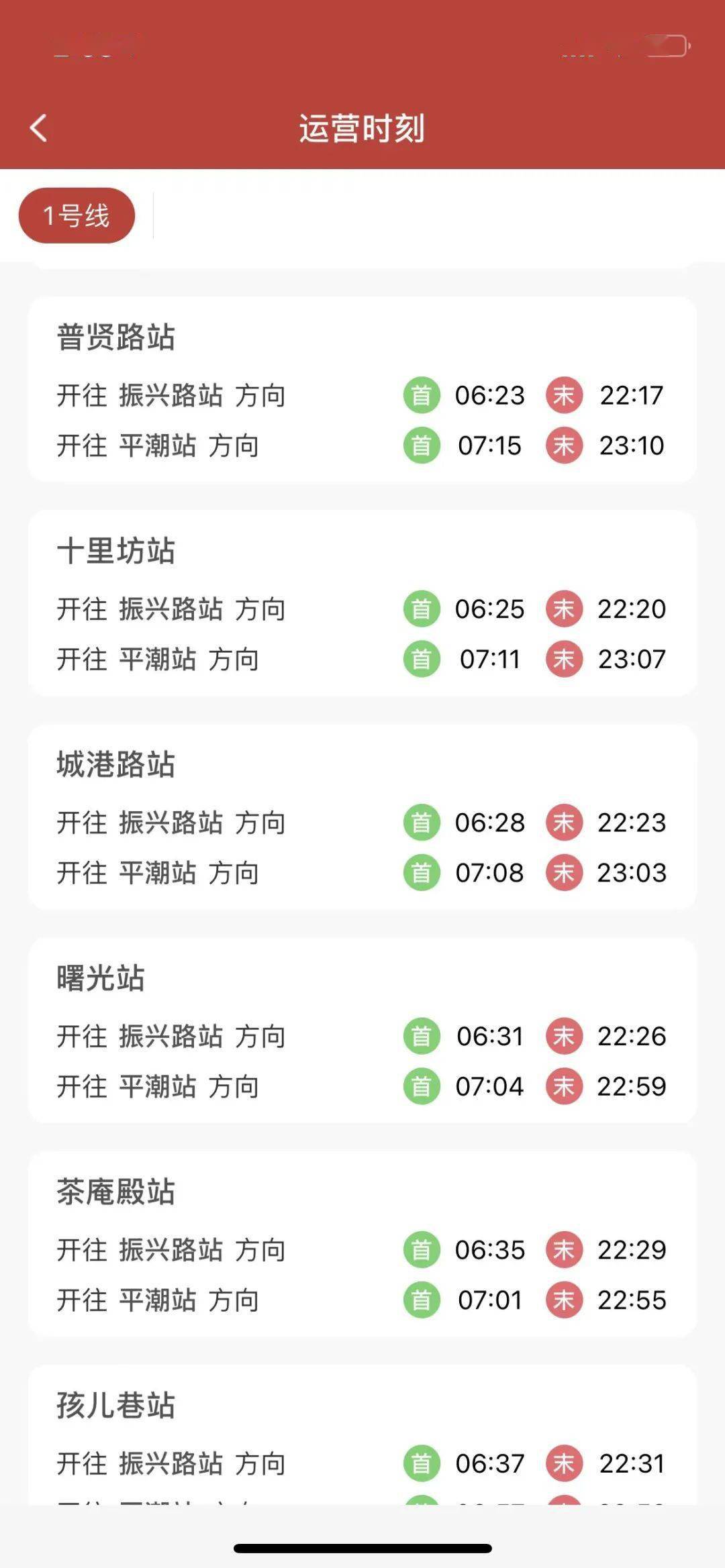The height and width of the screenshot is (1568, 725).
Task: Tap the green 首 badge for 普贤路站 振兴路方向
Action: [x=422, y=396]
